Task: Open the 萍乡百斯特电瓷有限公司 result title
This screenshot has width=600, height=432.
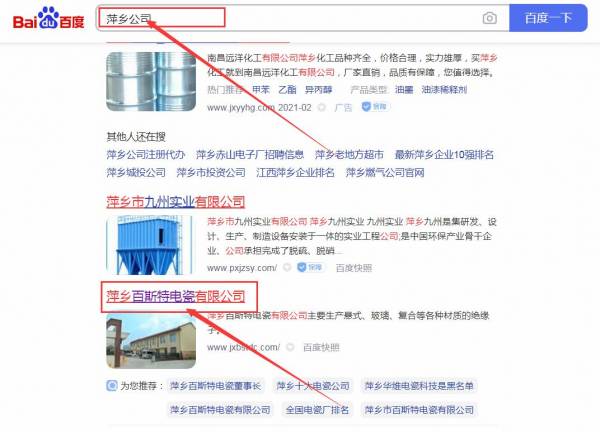Action: tap(175, 296)
